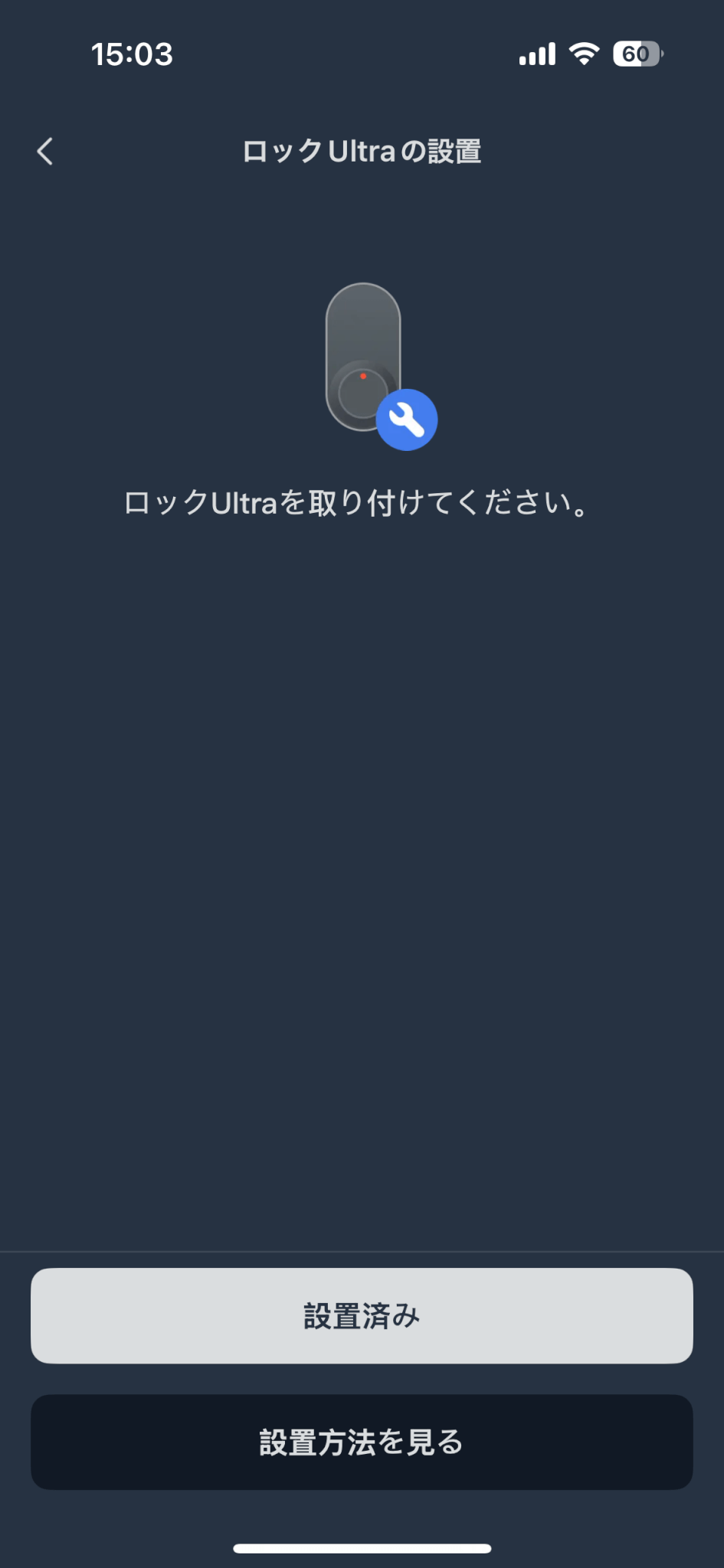
Task: Open 設置方法を見る installation guide
Action: click(x=362, y=1442)
